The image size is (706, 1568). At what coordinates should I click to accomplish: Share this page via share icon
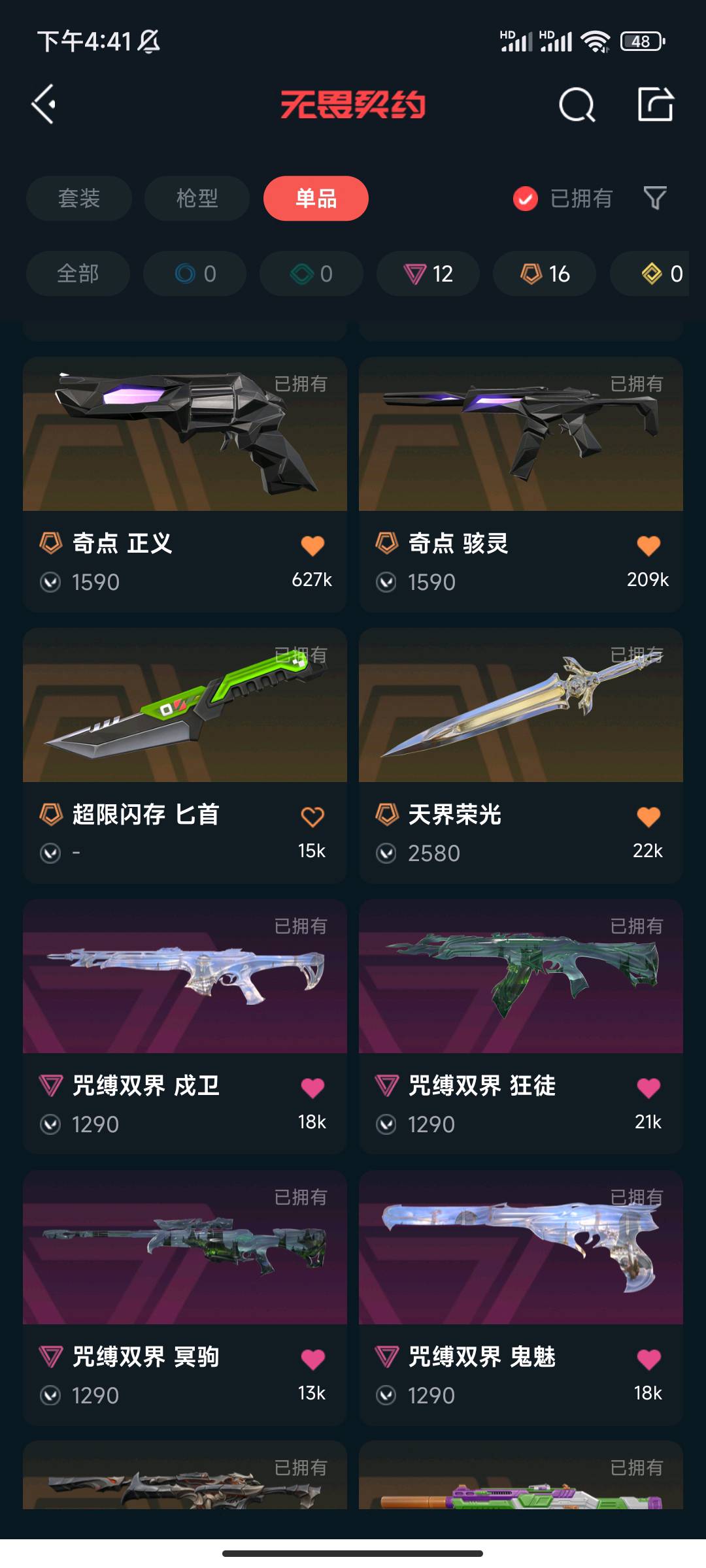click(x=655, y=105)
